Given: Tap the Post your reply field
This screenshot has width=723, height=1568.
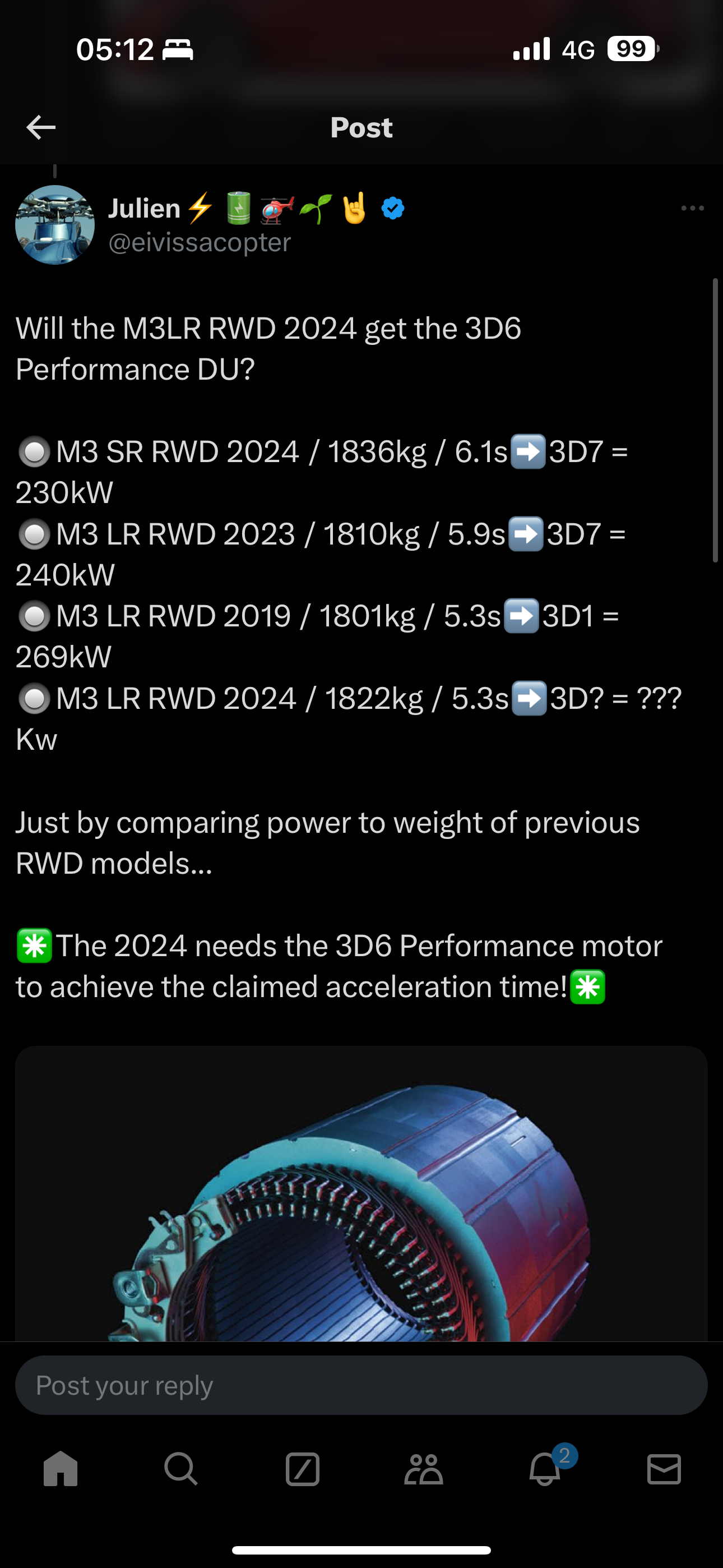Looking at the screenshot, I should (x=361, y=1385).
